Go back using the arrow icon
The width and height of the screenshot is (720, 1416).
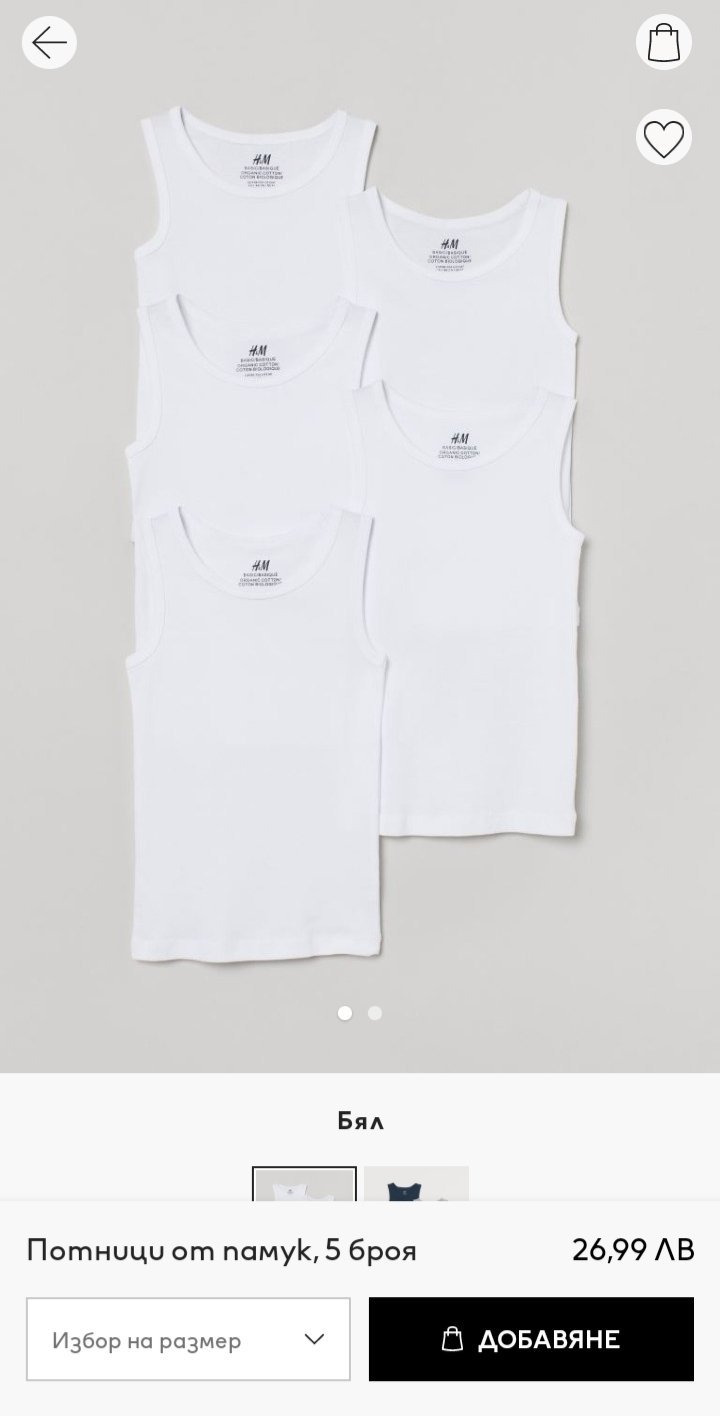click(49, 42)
